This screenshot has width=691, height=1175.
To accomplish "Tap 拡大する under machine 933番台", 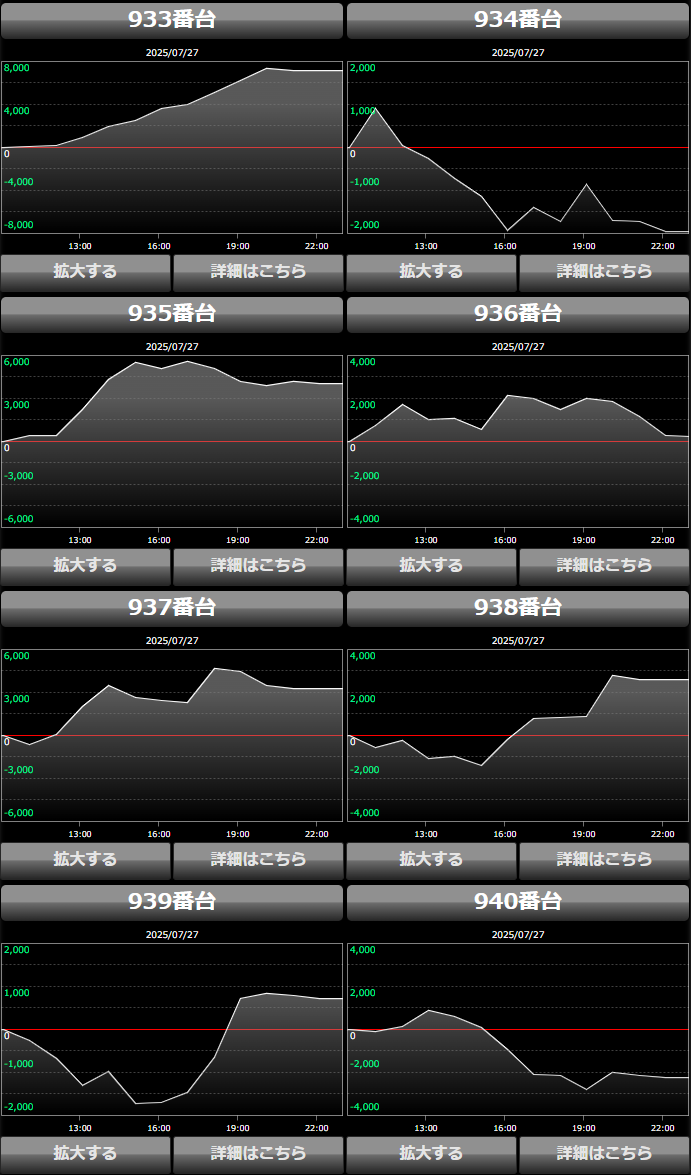I will click(x=85, y=271).
